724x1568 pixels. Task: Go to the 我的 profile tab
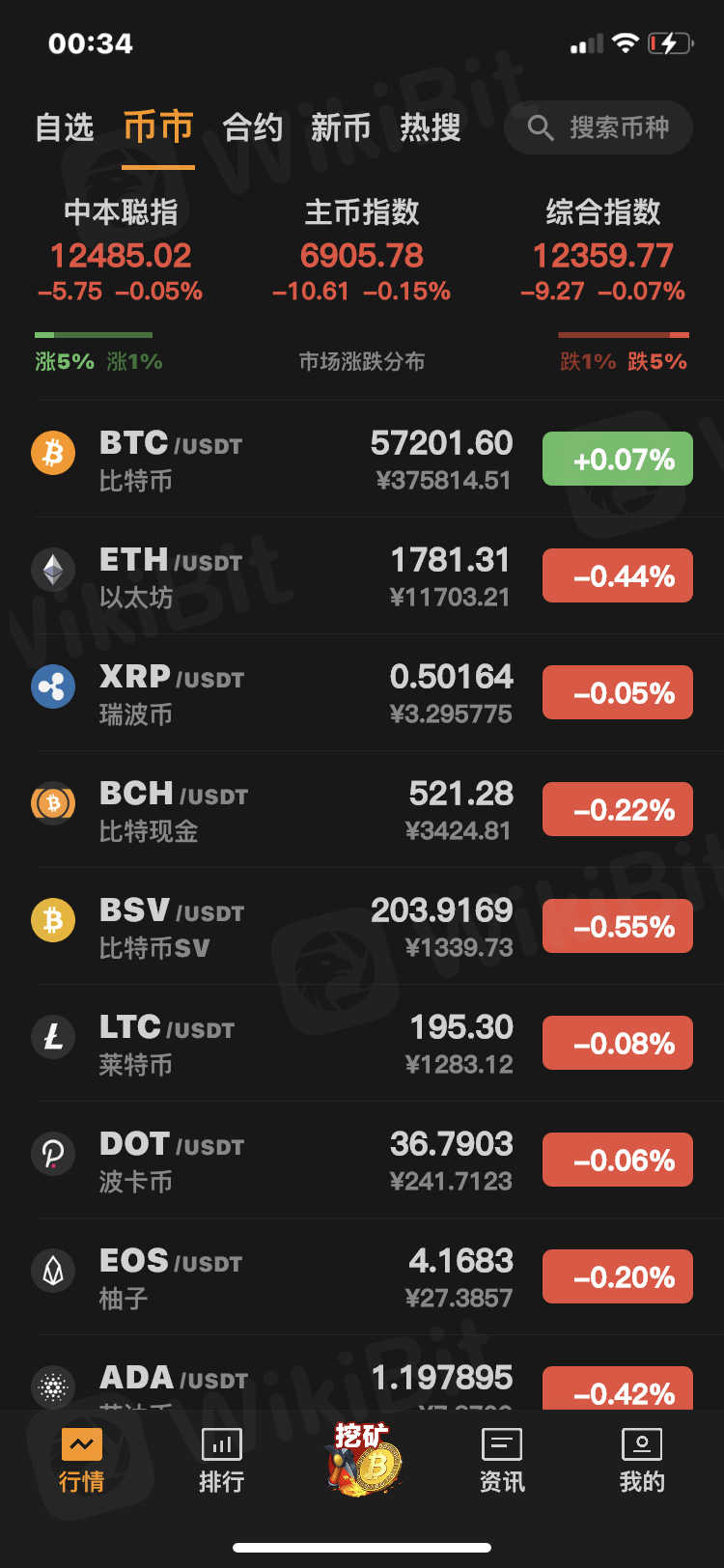(642, 1460)
